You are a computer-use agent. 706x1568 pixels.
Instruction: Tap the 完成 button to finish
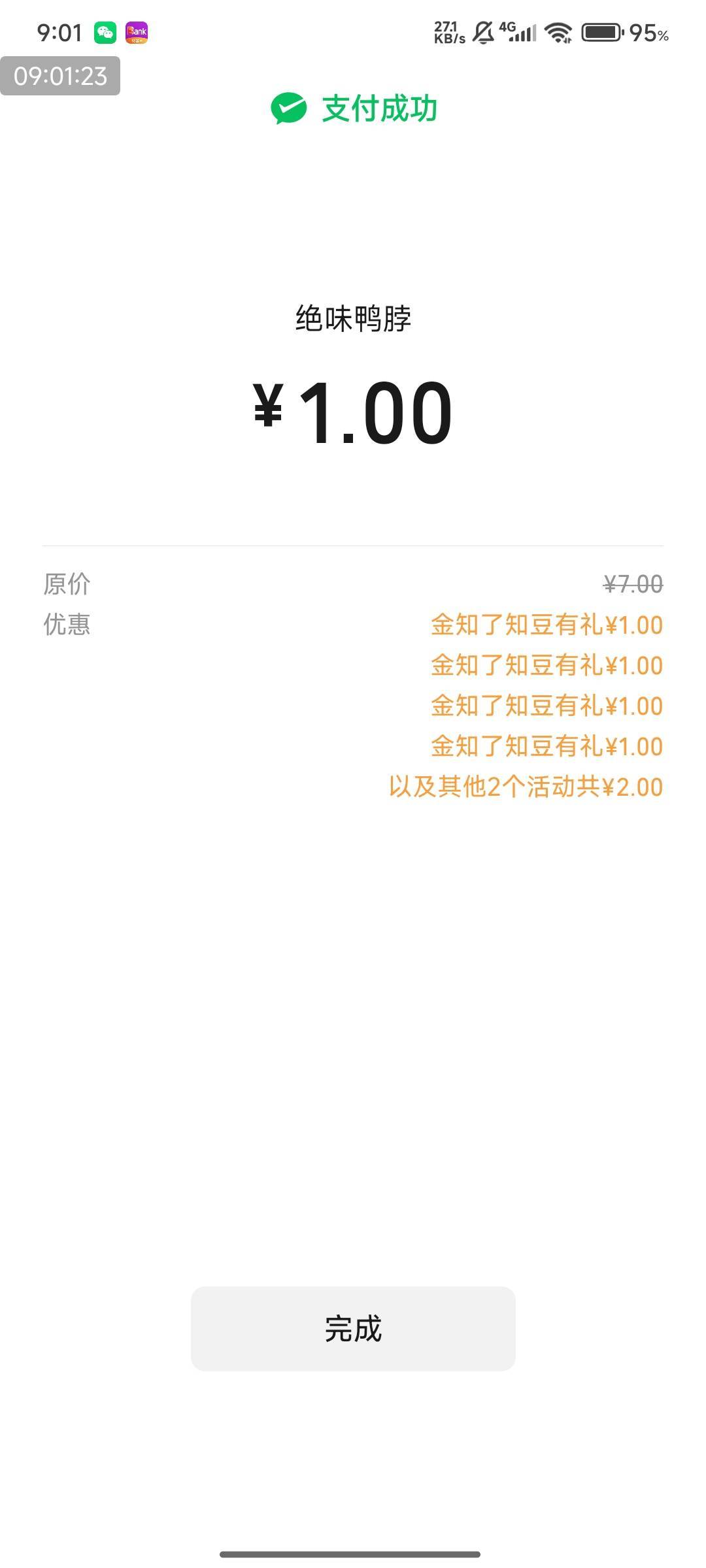(353, 1328)
